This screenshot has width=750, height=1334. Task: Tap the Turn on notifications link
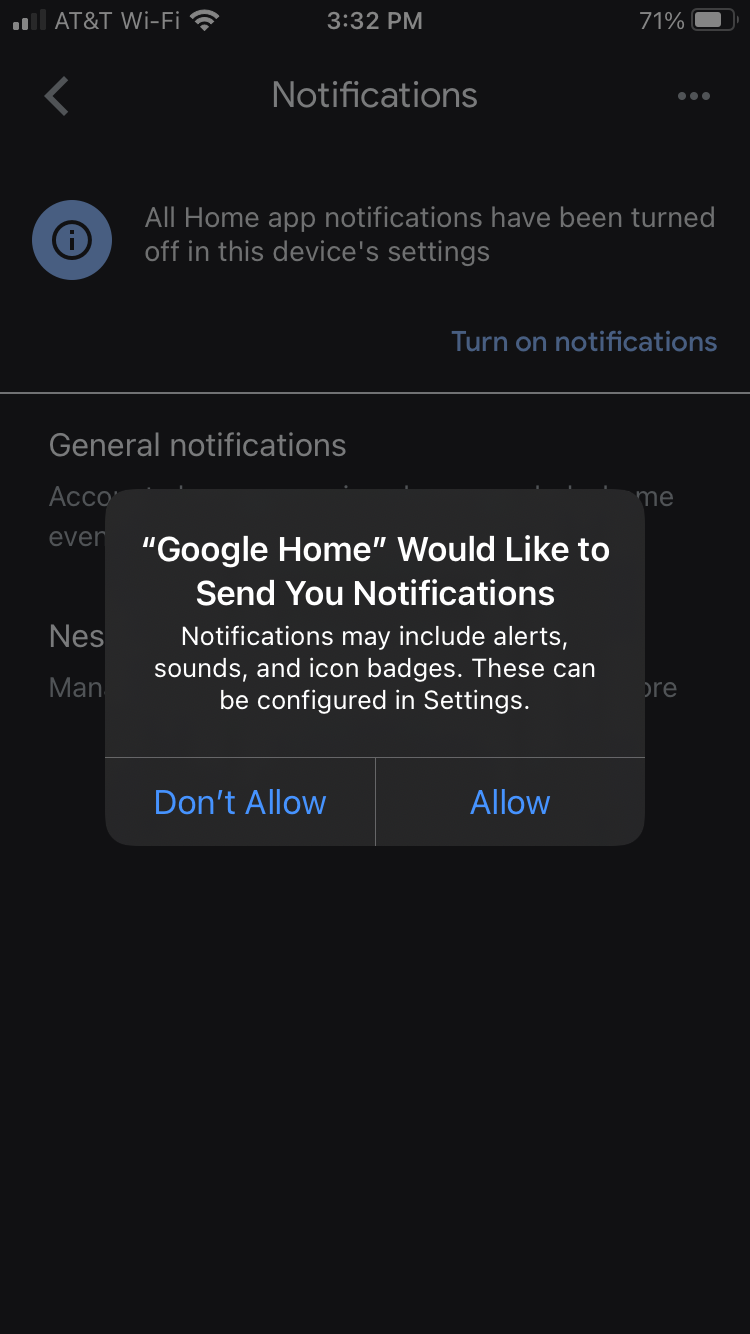[x=584, y=342]
